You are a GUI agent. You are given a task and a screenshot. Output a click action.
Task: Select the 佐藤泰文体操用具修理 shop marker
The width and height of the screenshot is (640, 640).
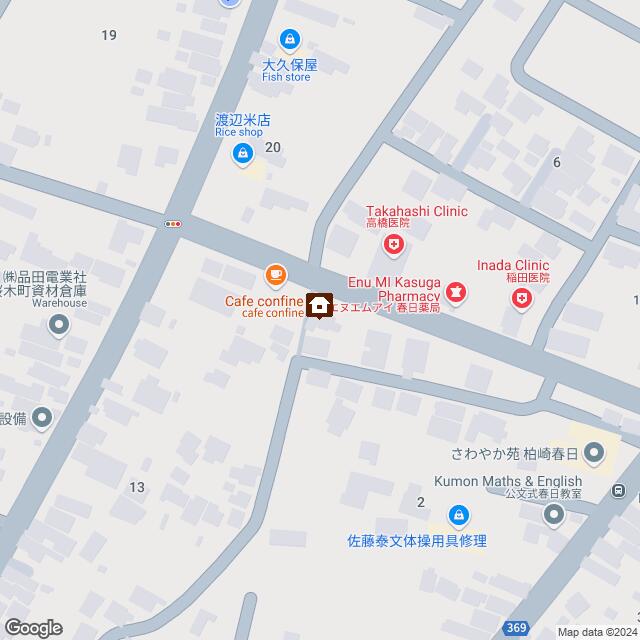(458, 516)
